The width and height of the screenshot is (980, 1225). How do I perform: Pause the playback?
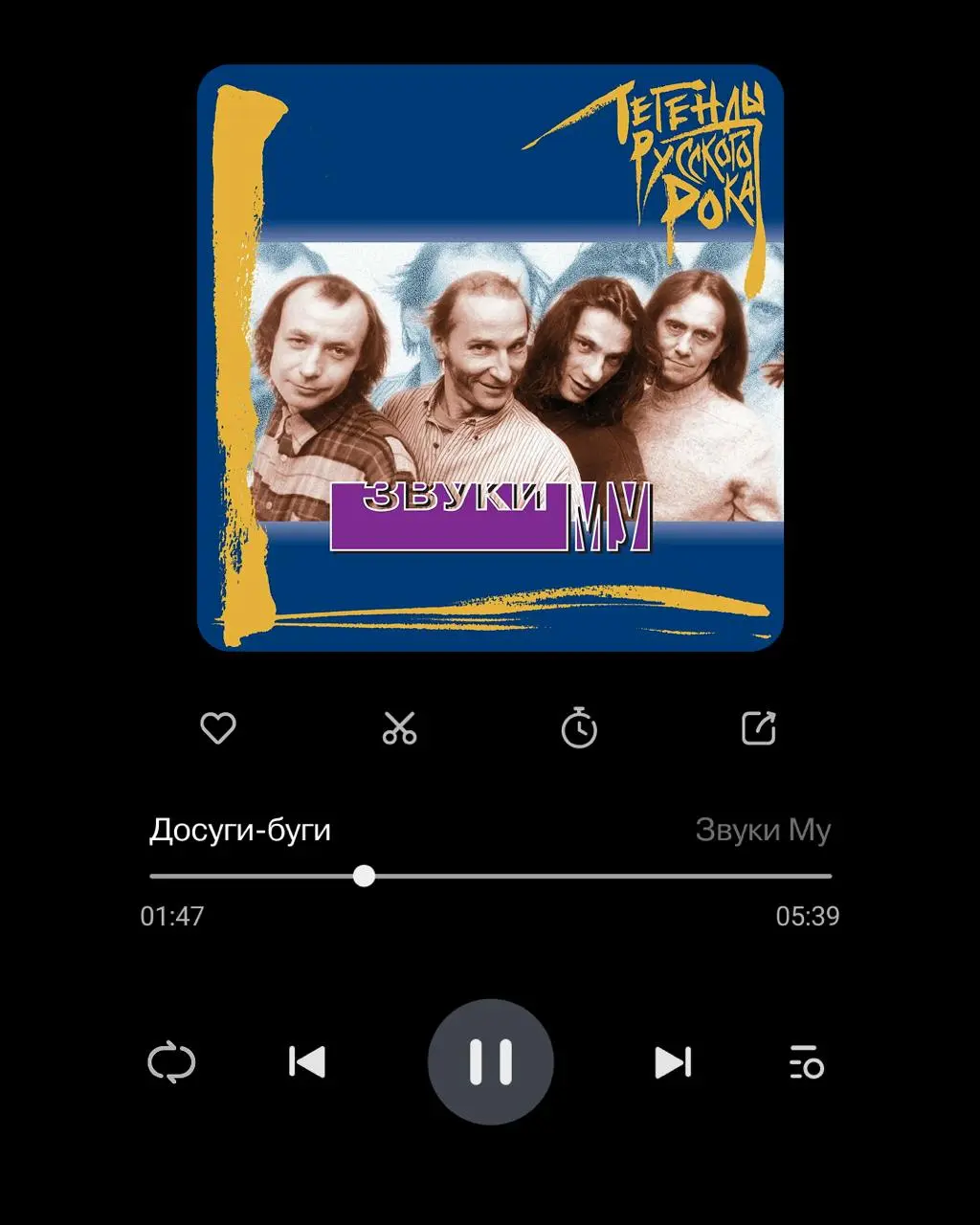[490, 1062]
